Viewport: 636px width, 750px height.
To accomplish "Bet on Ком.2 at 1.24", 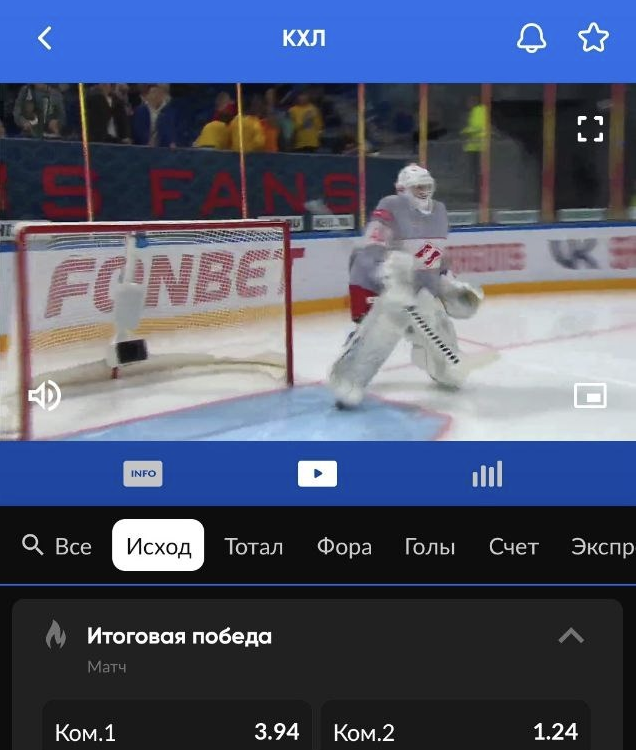I will click(x=456, y=731).
